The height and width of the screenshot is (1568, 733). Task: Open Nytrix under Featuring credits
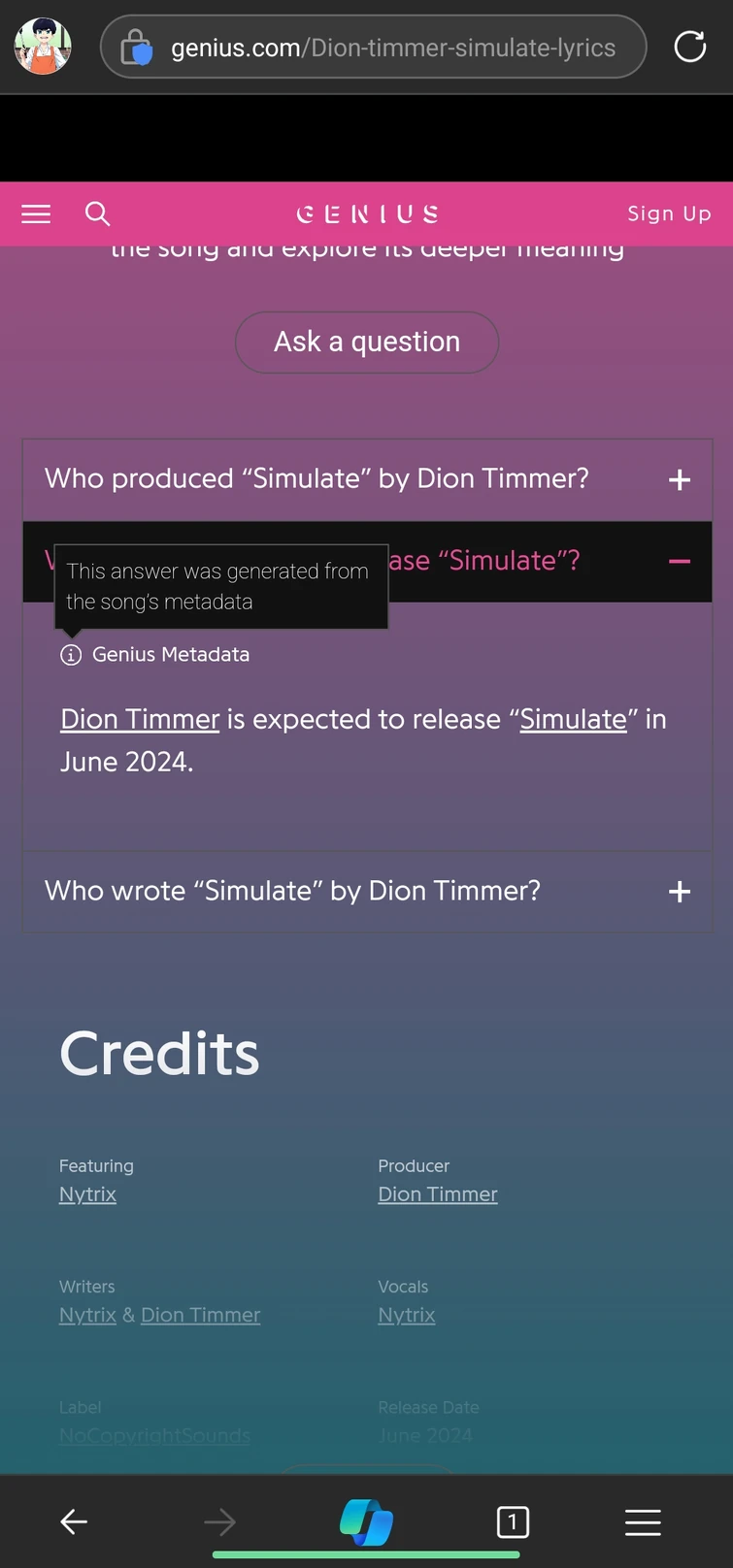pos(87,1194)
